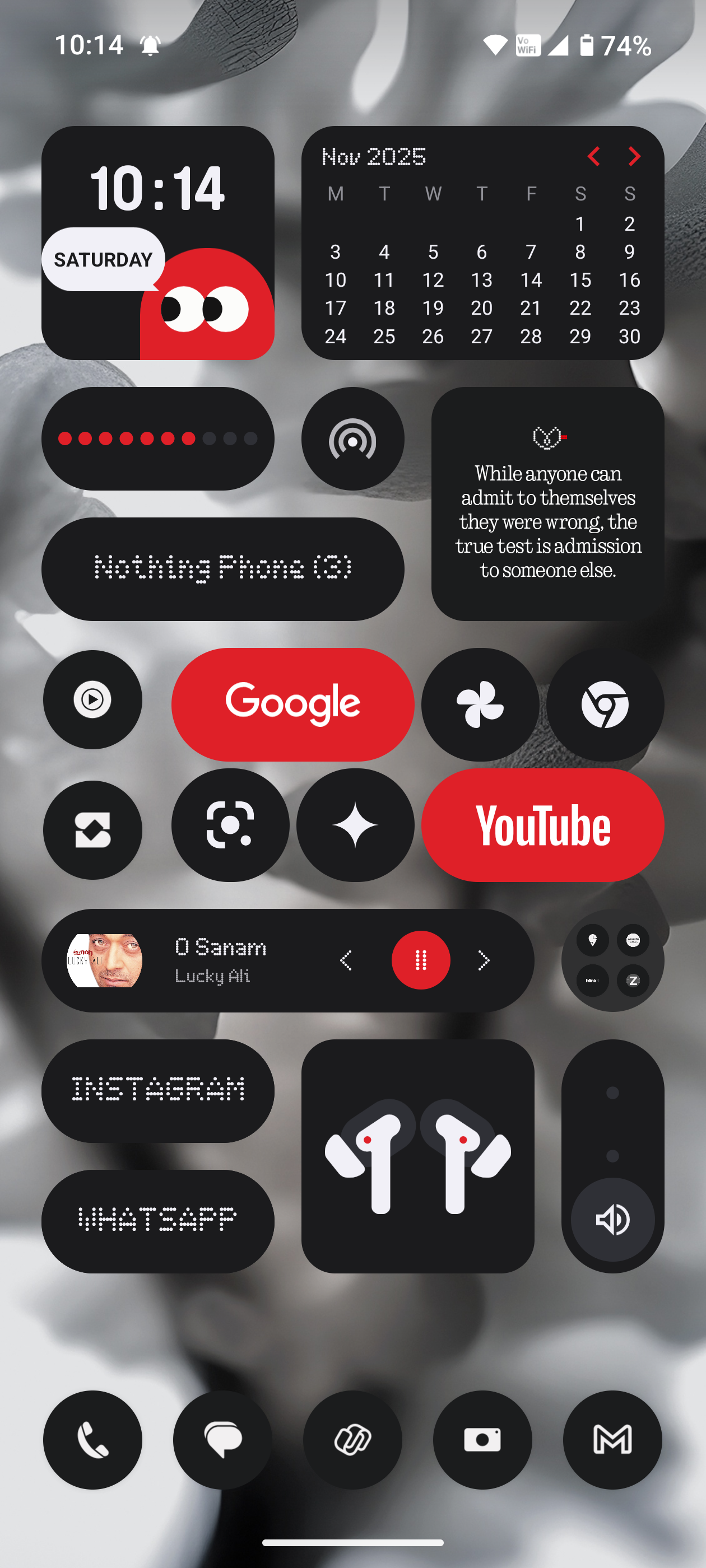Tap the sound mode speaker button
Viewport: 706px width, 1568px height.
(612, 1219)
